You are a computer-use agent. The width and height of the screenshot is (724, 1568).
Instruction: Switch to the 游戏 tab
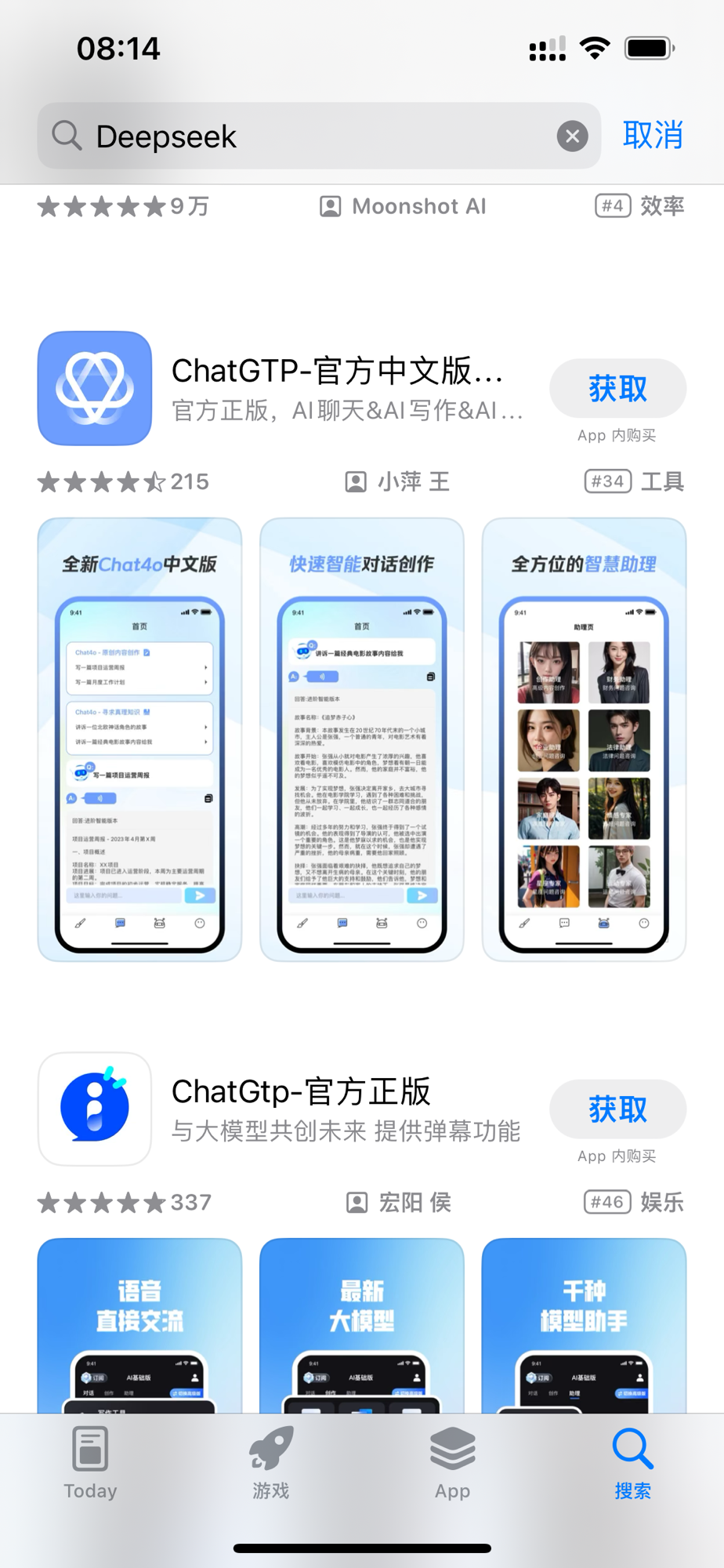point(271,1463)
